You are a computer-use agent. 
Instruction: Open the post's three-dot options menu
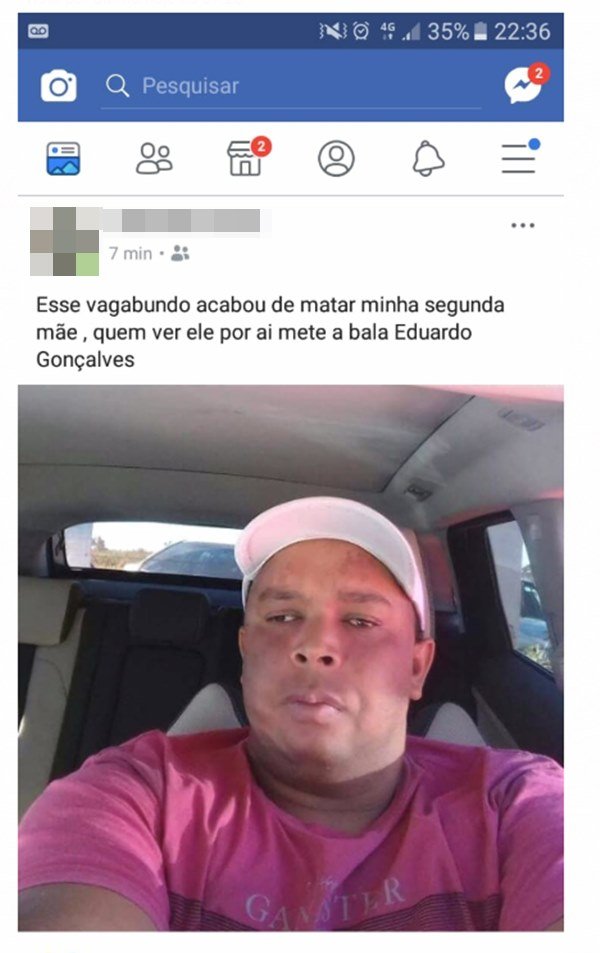pyautogui.click(x=523, y=226)
